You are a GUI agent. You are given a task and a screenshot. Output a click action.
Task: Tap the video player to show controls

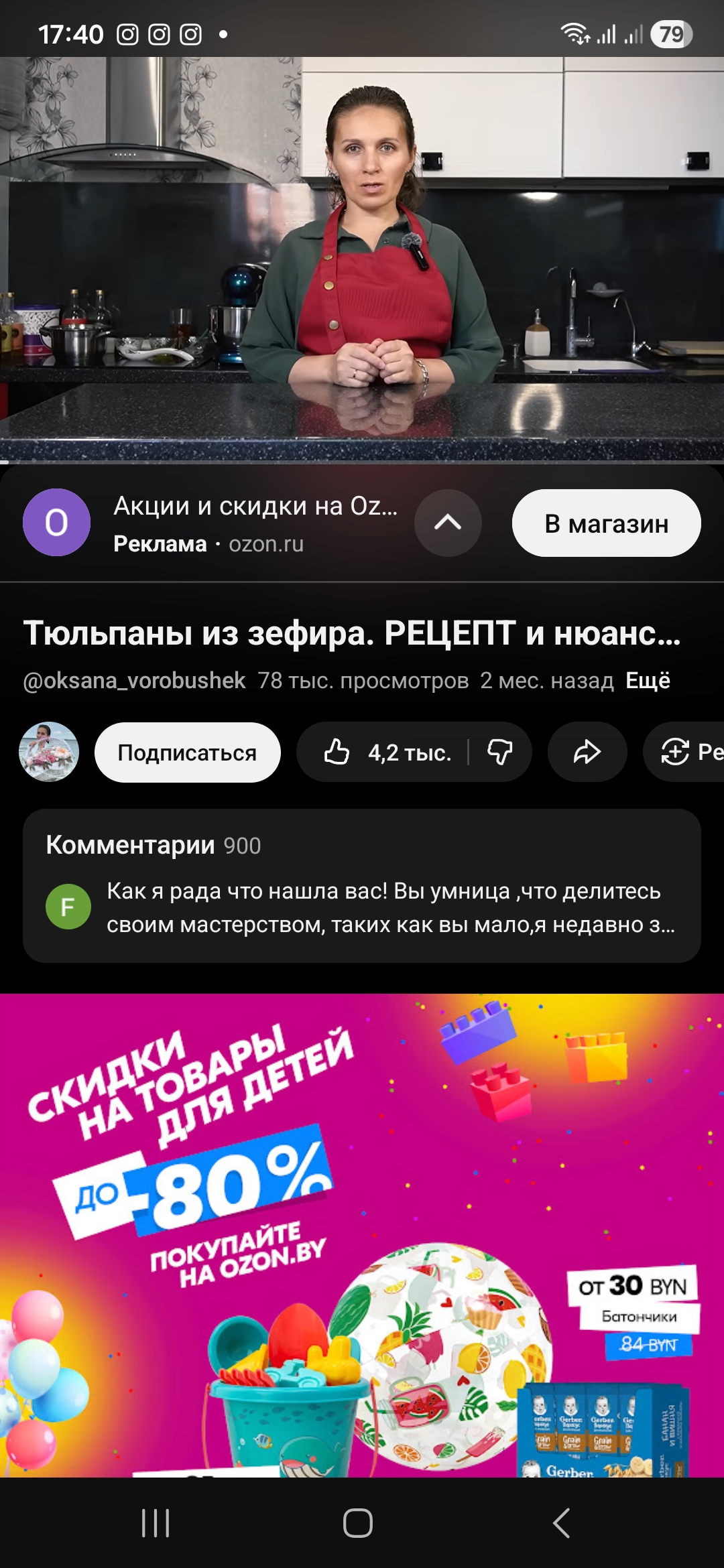pos(362,260)
